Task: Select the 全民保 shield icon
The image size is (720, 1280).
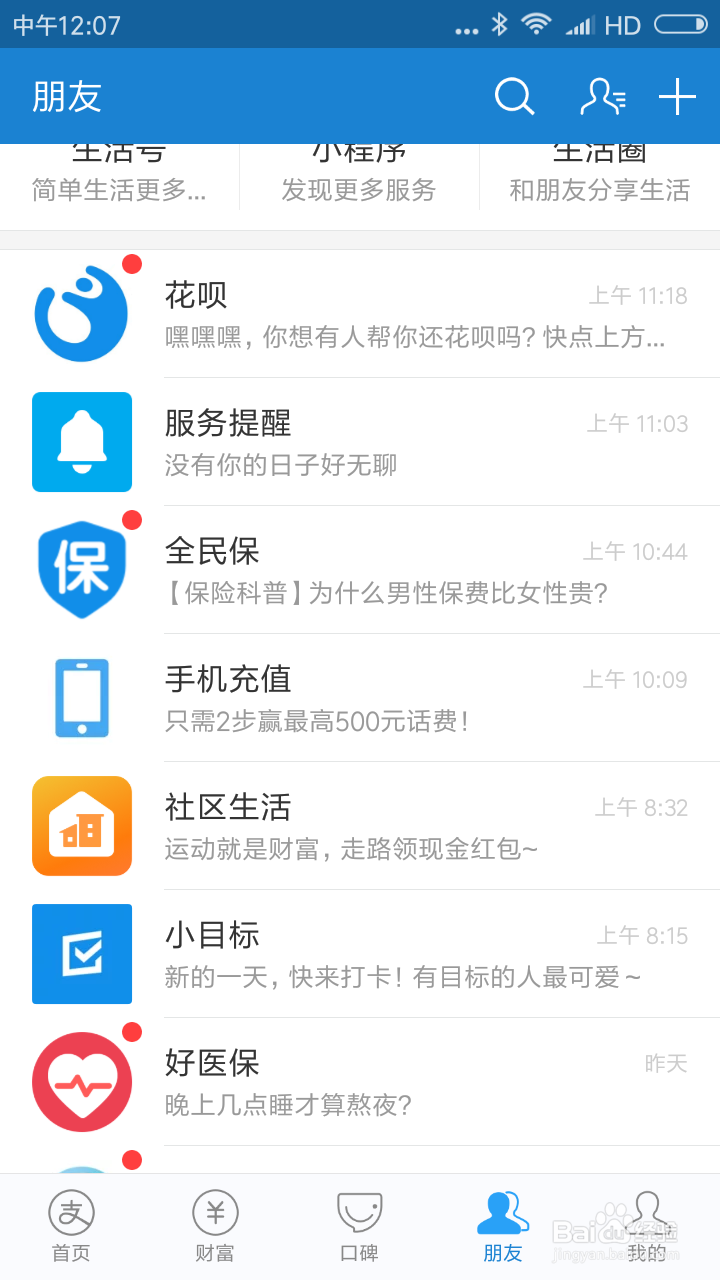Action: coord(82,568)
